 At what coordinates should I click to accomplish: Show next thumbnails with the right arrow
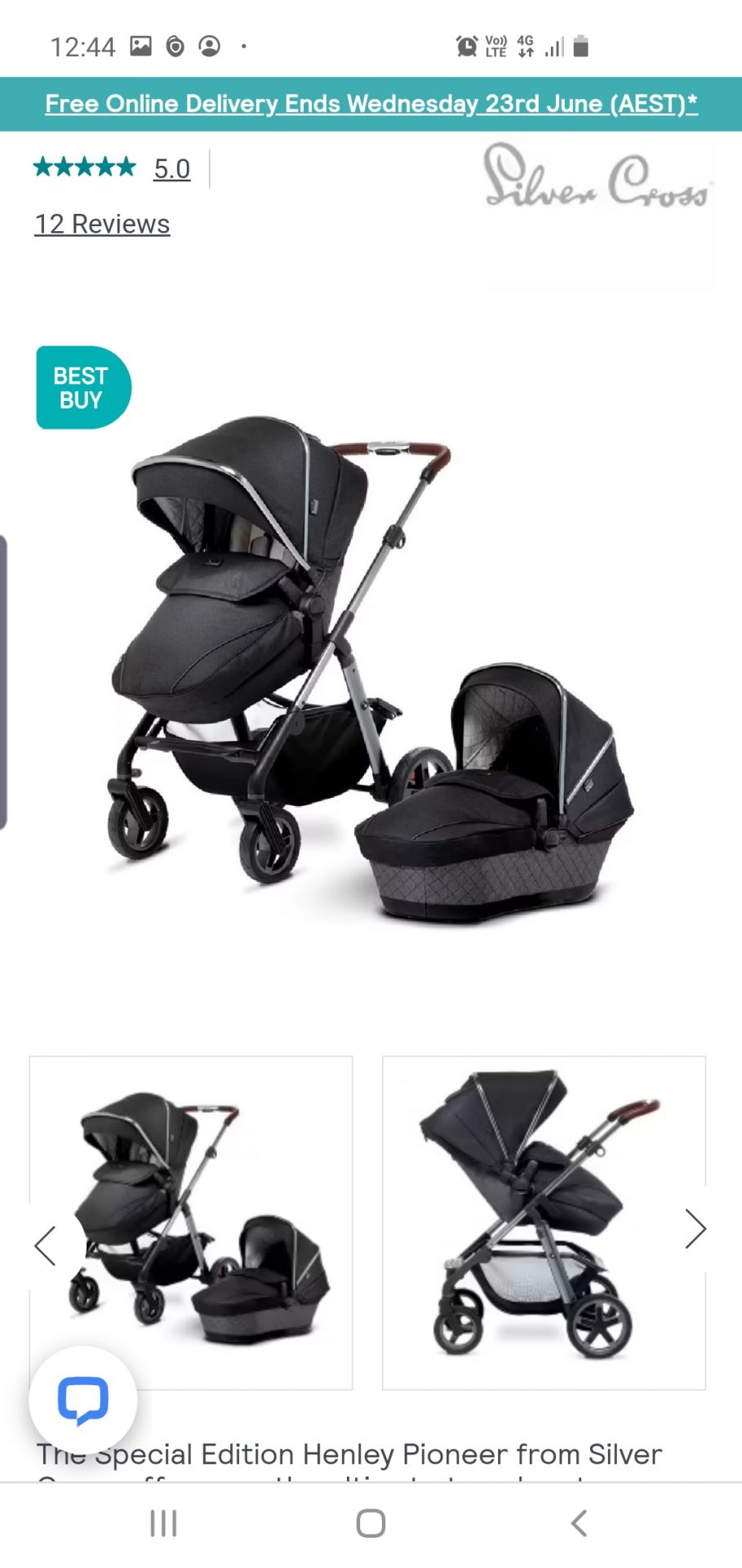tap(695, 1228)
